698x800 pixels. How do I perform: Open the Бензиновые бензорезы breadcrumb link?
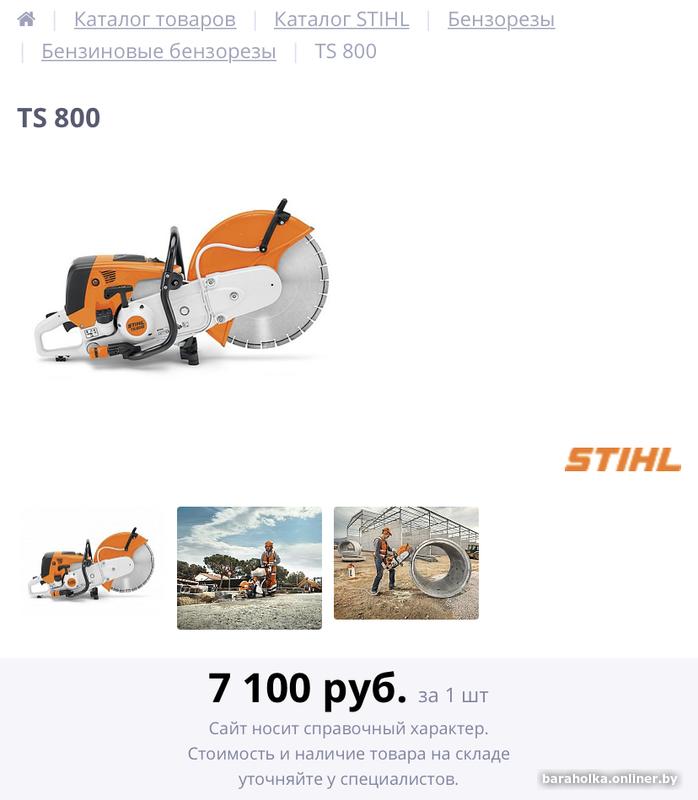pos(158,51)
